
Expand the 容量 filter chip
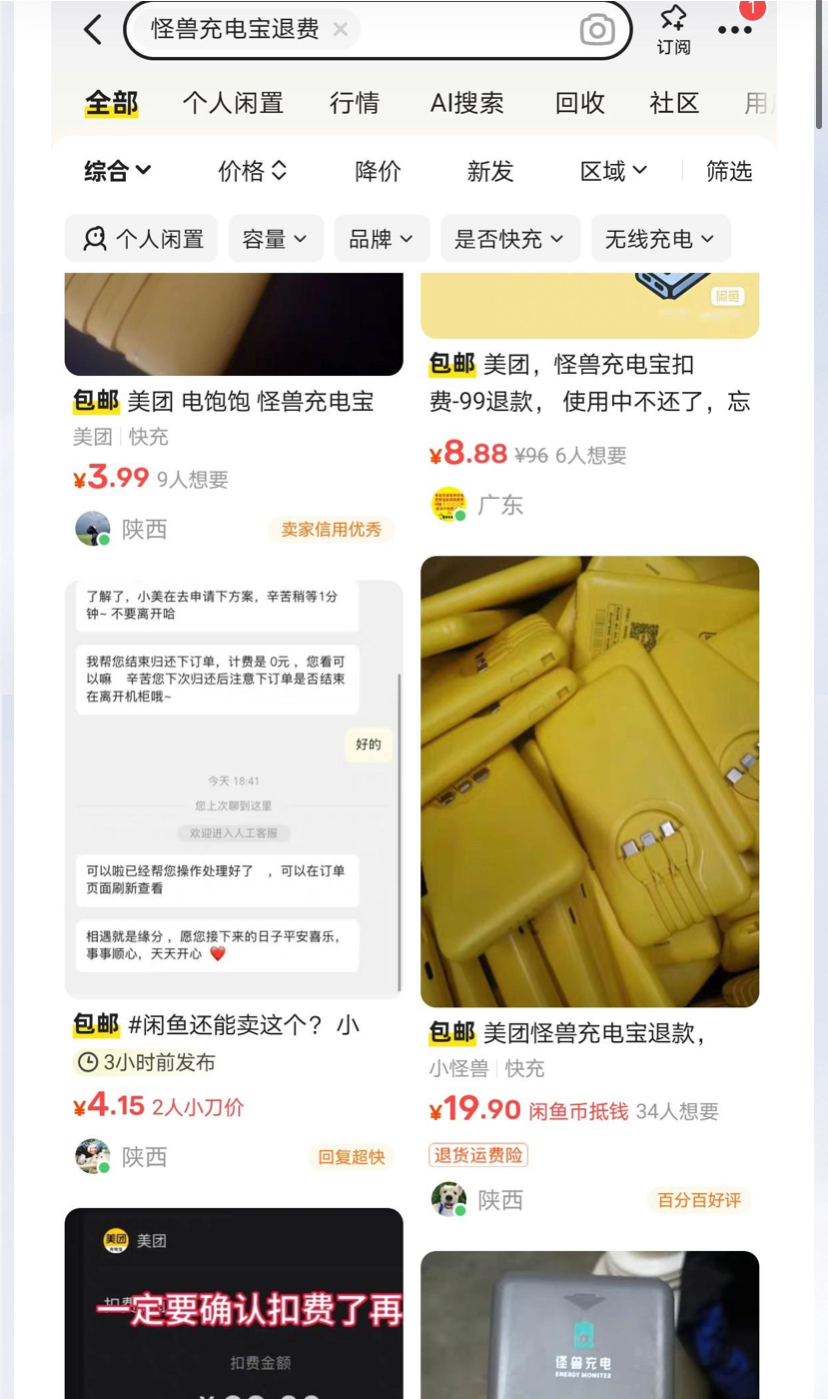pos(275,239)
